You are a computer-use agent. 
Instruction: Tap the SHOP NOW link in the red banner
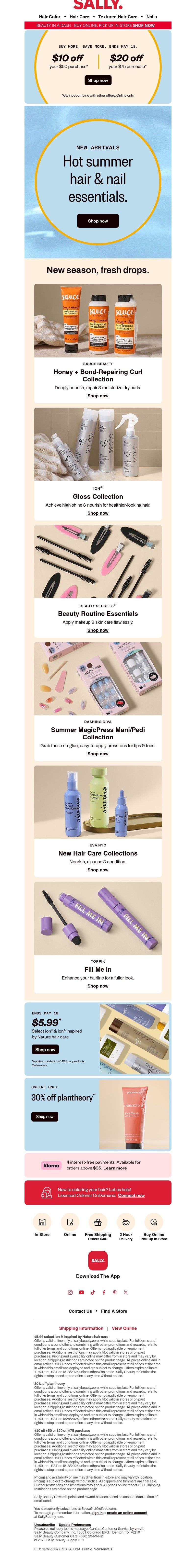144,26
